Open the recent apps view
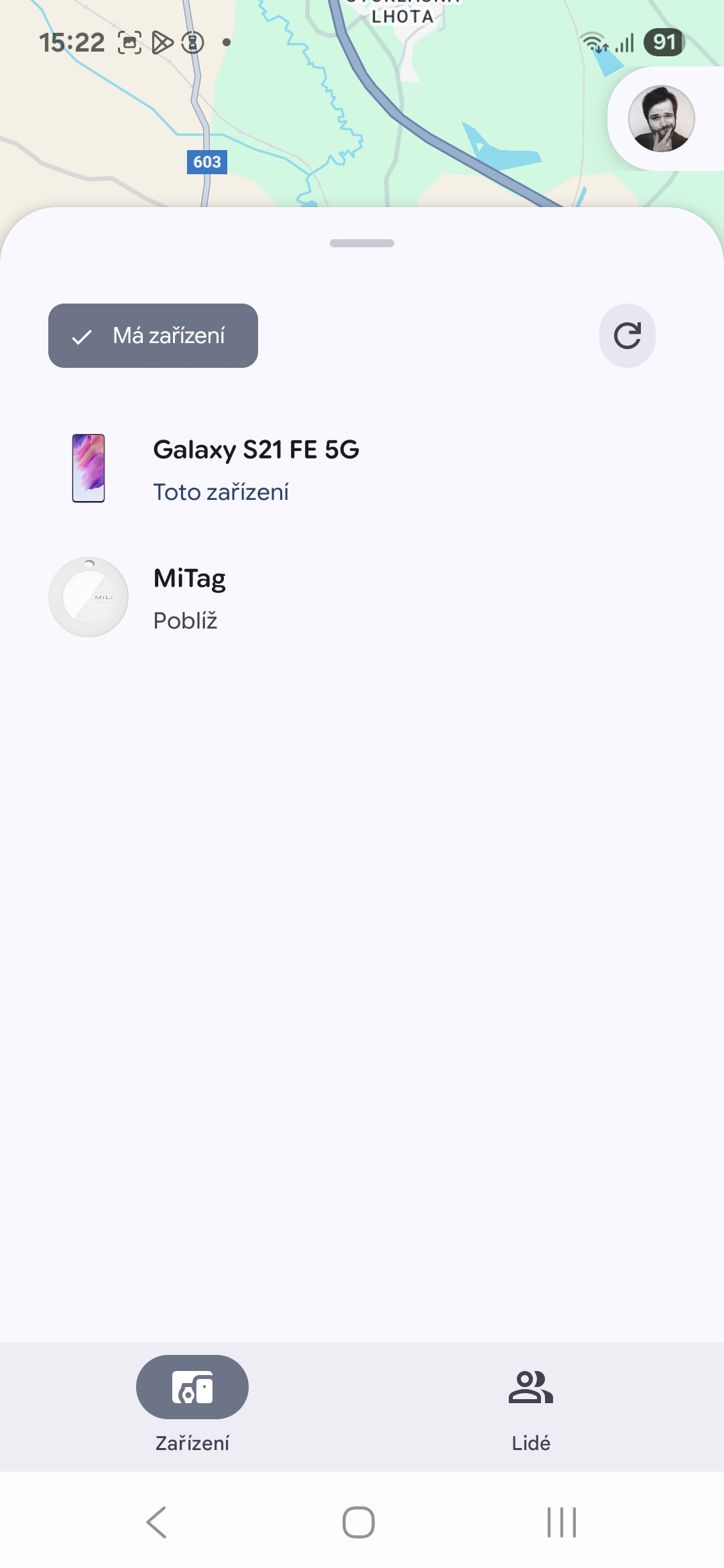 [x=561, y=1522]
